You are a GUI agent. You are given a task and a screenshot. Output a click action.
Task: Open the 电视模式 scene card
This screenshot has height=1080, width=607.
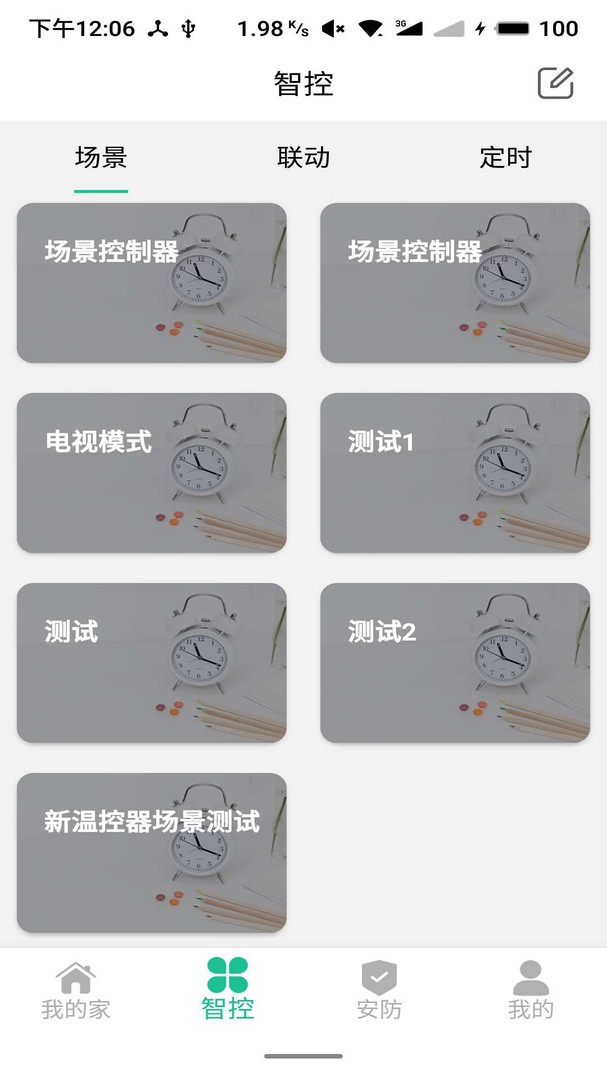[152, 473]
